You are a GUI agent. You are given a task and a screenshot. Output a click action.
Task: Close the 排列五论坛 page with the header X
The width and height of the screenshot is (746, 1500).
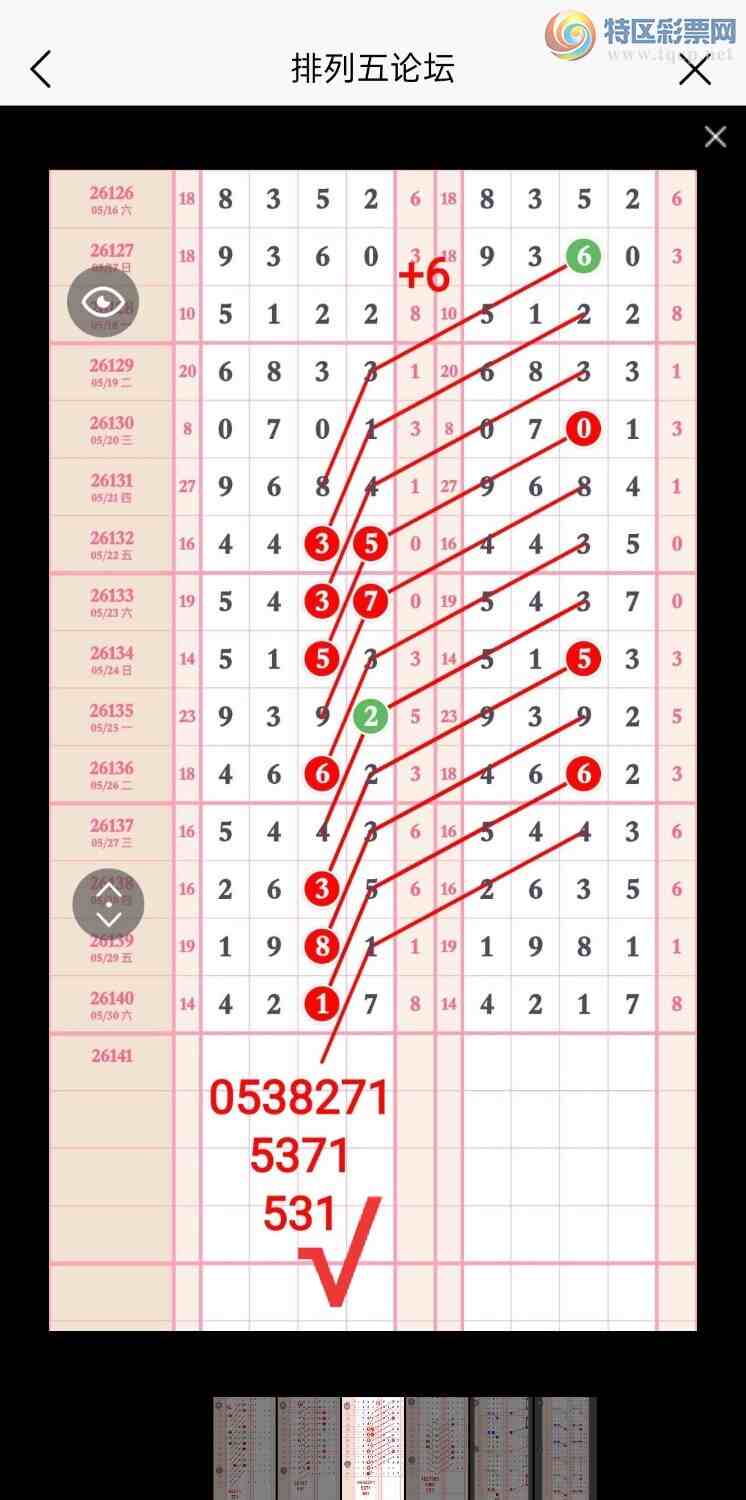[x=694, y=70]
